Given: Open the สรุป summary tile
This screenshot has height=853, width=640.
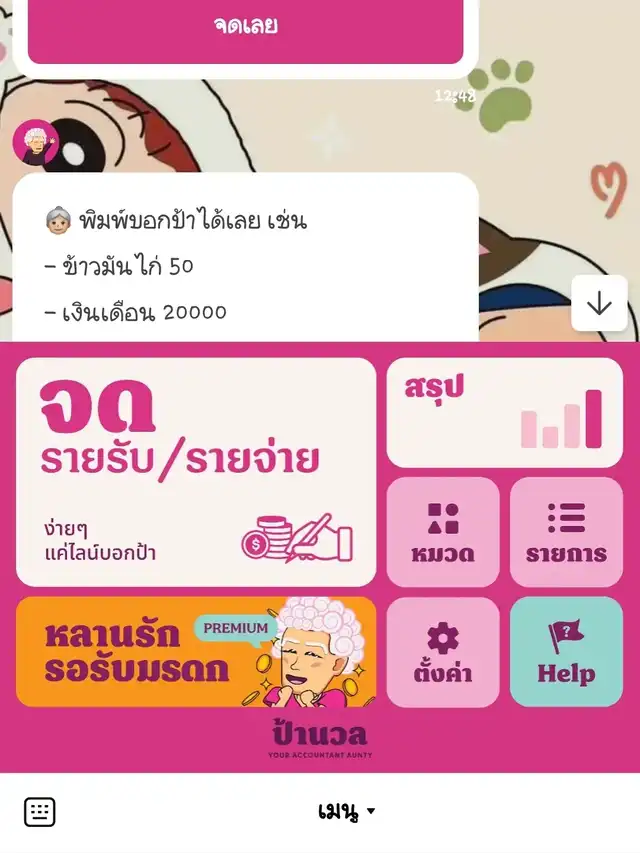Looking at the screenshot, I should pyautogui.click(x=504, y=413).
